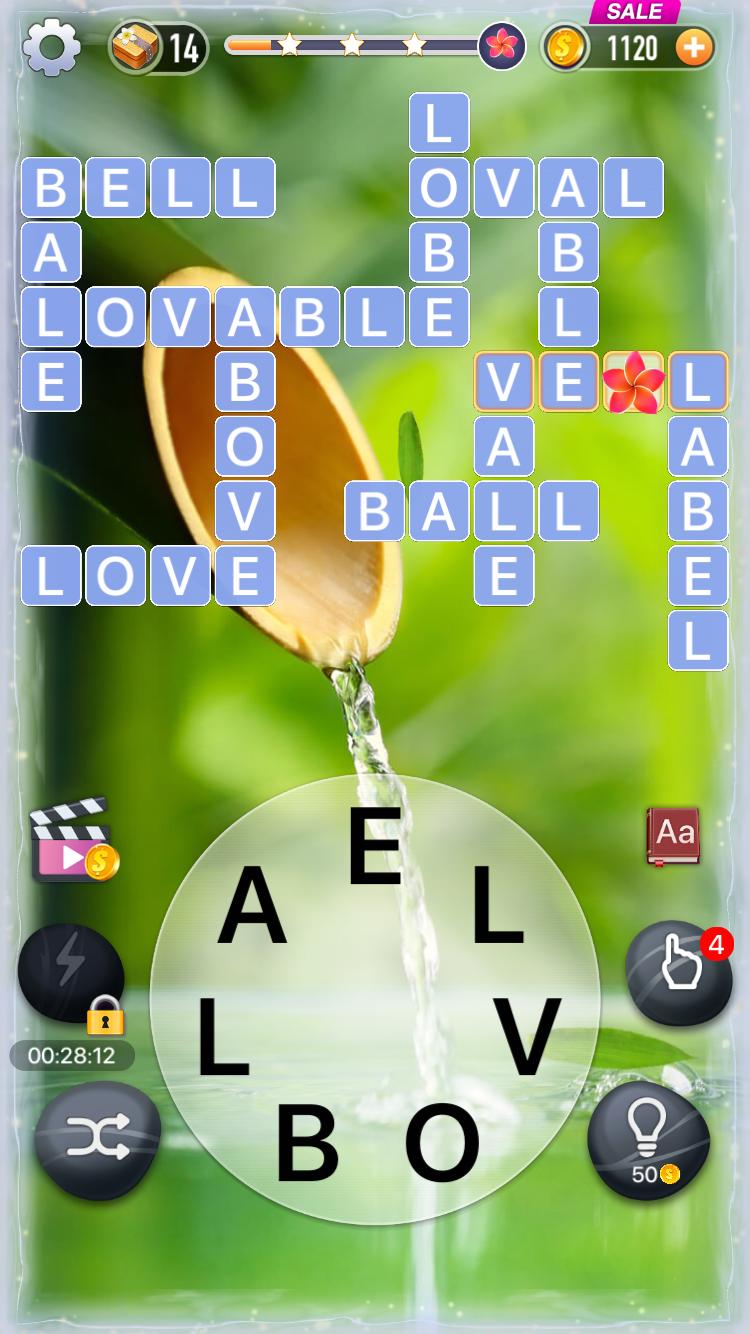This screenshot has width=750, height=1334.
Task: Add more coins with the plus button
Action: tap(694, 47)
